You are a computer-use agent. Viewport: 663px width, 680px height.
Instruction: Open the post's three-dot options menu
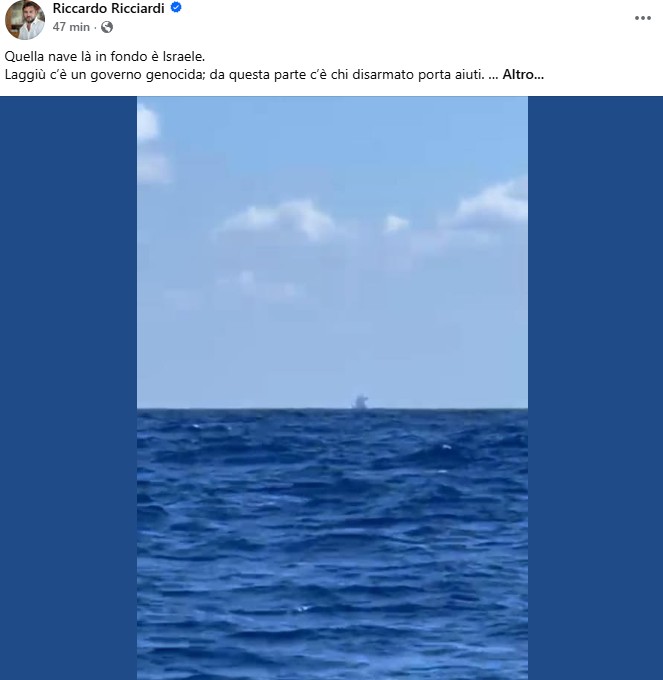tap(642, 18)
